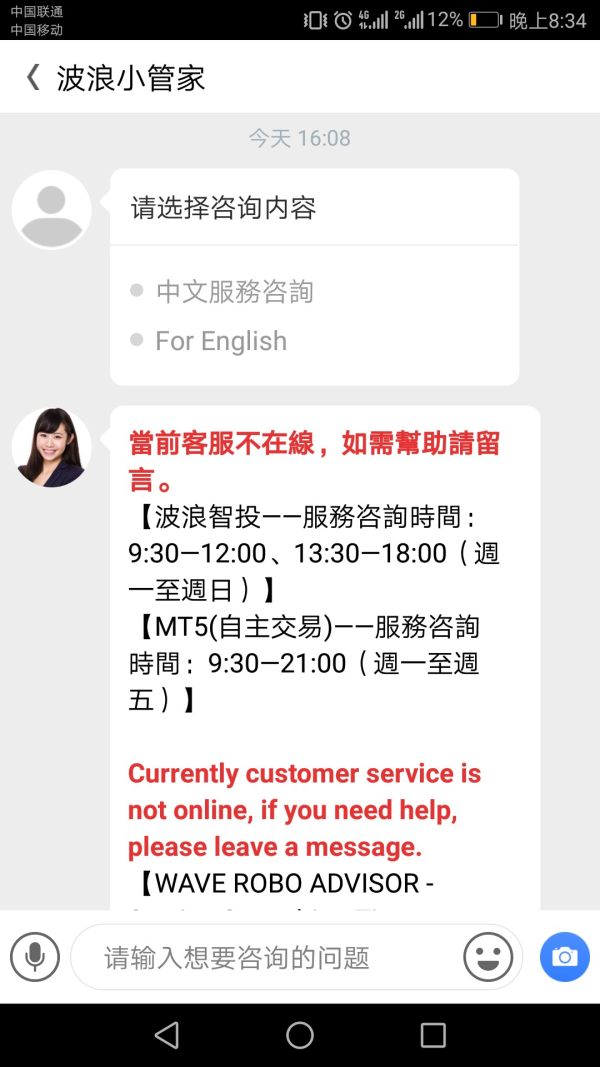The image size is (600, 1067).
Task: Tap the microphone voice input icon
Action: point(35,957)
